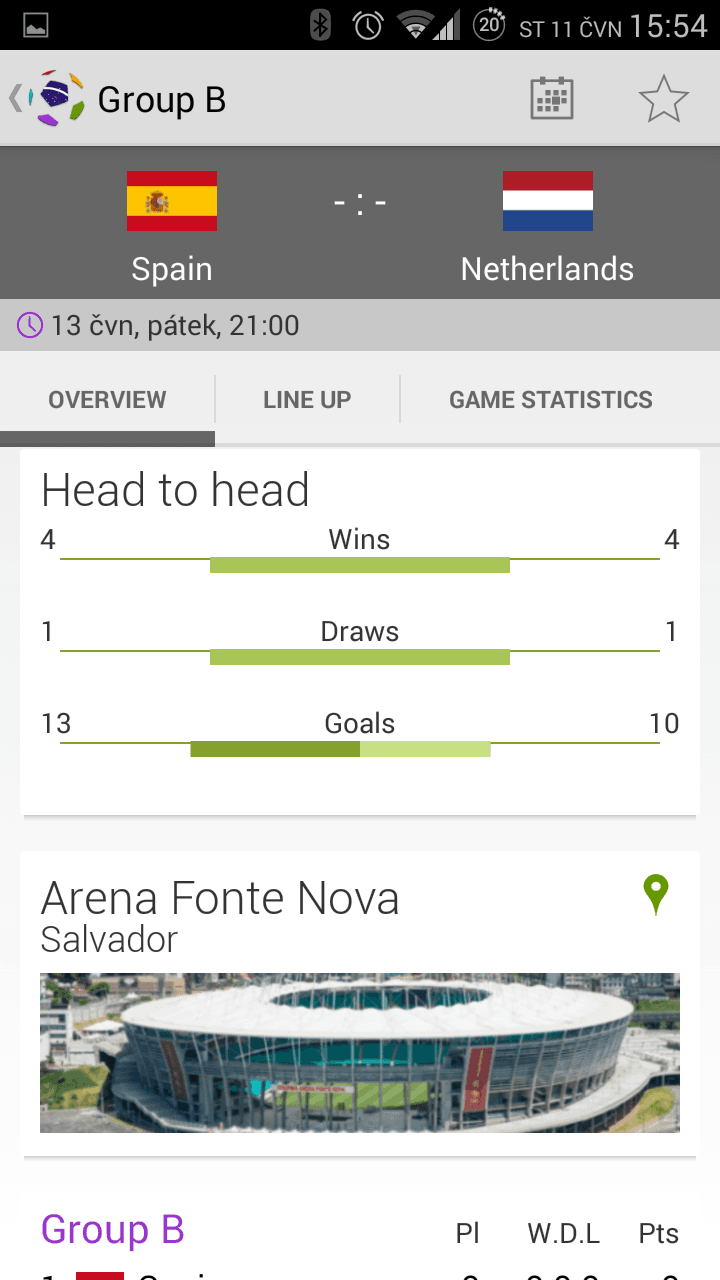720x1280 pixels.
Task: Tap the back arrow icon
Action: click(14, 97)
